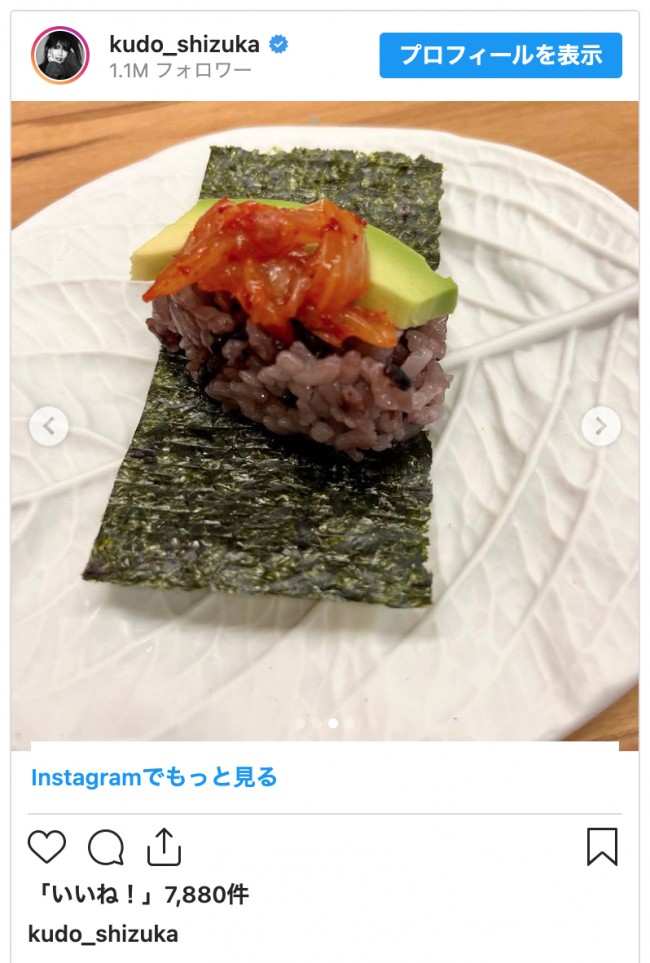Screen dimensions: 650x963
Task: Bookmark this post
Action: [602, 847]
